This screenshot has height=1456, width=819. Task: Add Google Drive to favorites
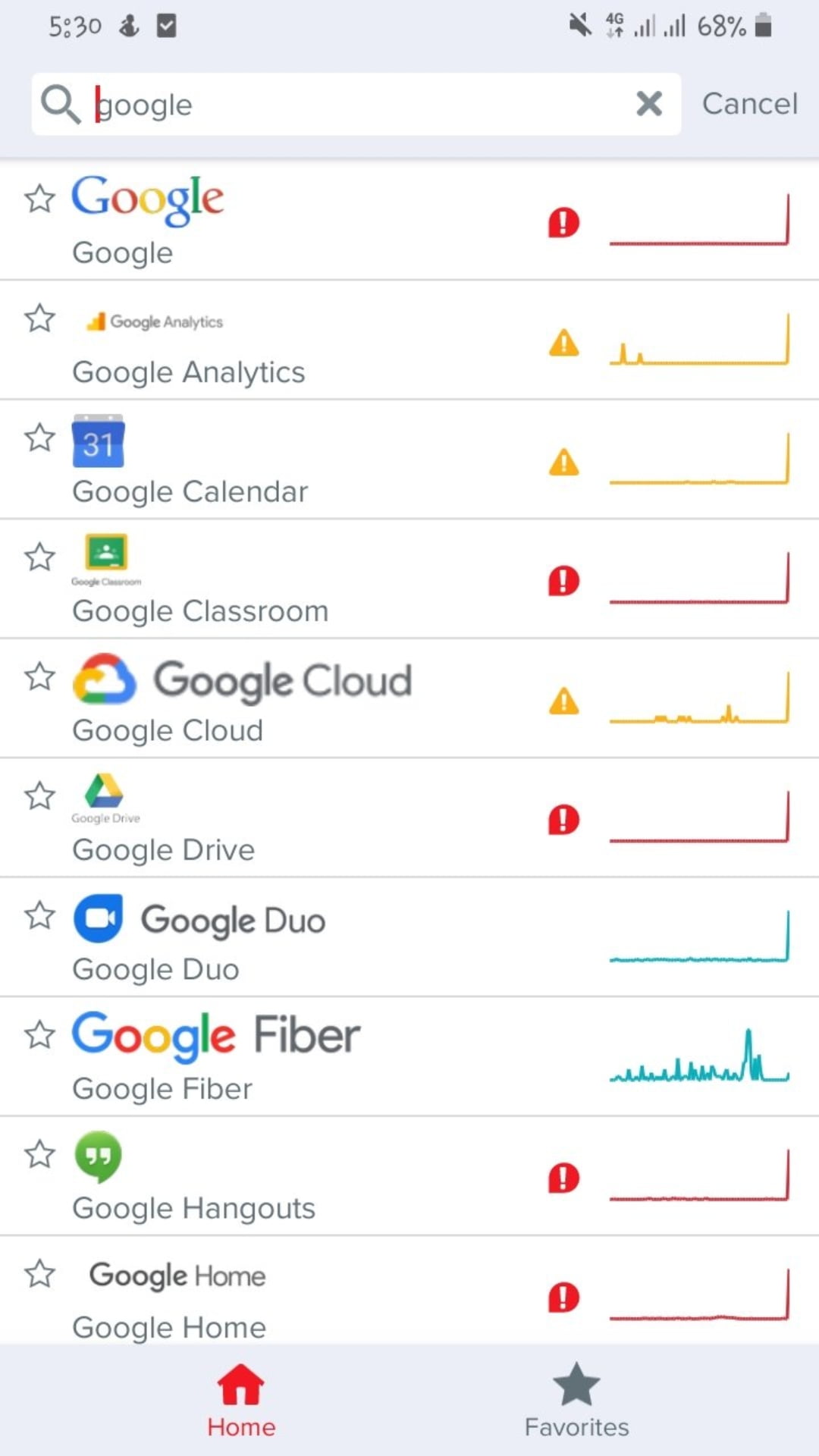click(39, 796)
